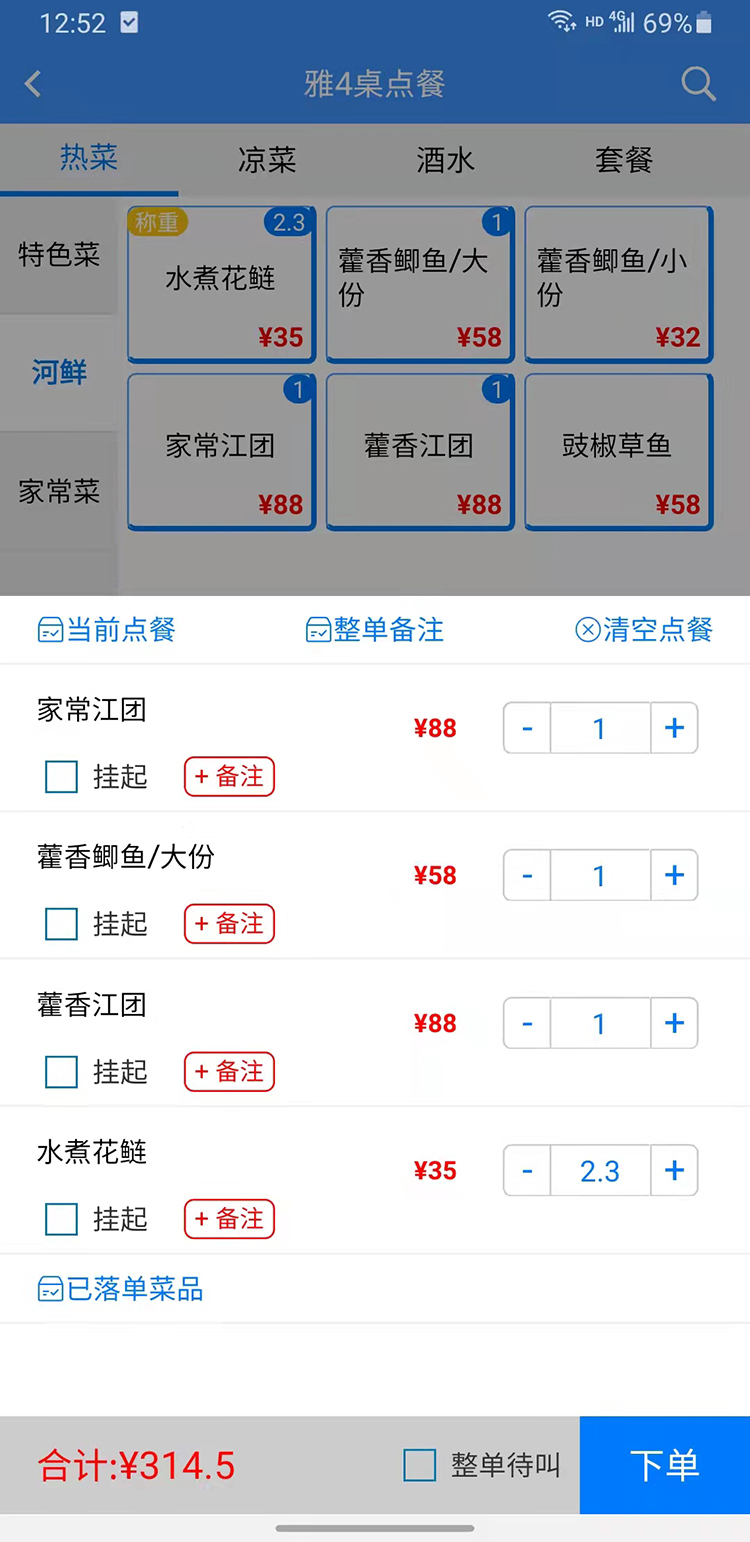Select the 家常菜 side category

pyautogui.click(x=59, y=491)
